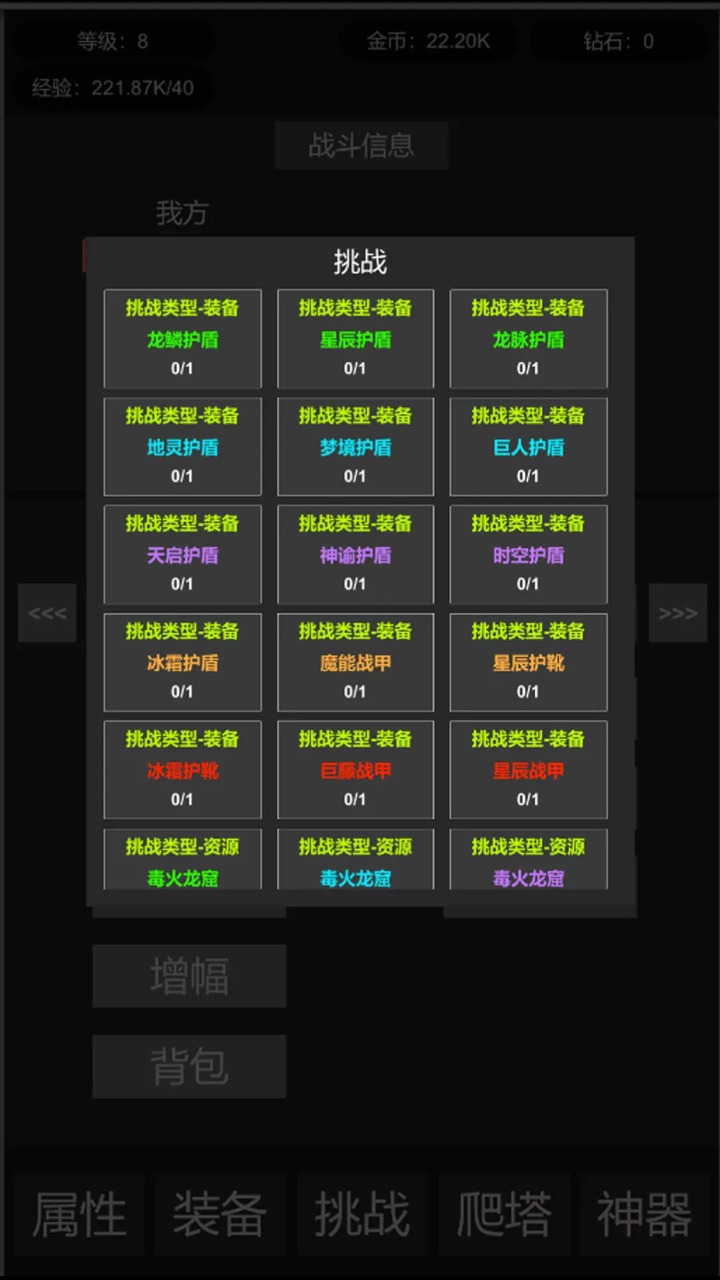Select the 星辰战甲 challenge
The height and width of the screenshot is (1280, 720).
(528, 770)
